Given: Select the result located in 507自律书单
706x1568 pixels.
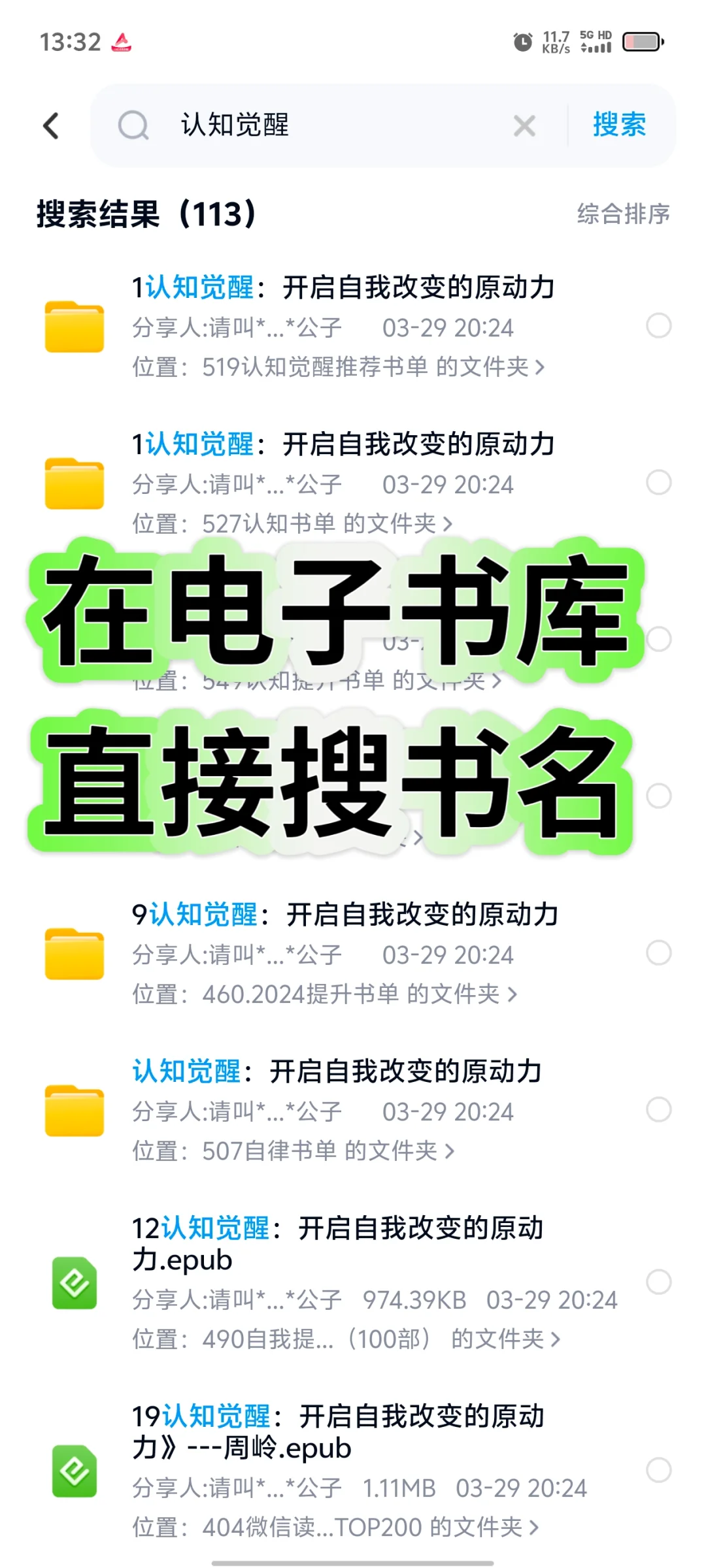Looking at the screenshot, I should [659, 1109].
